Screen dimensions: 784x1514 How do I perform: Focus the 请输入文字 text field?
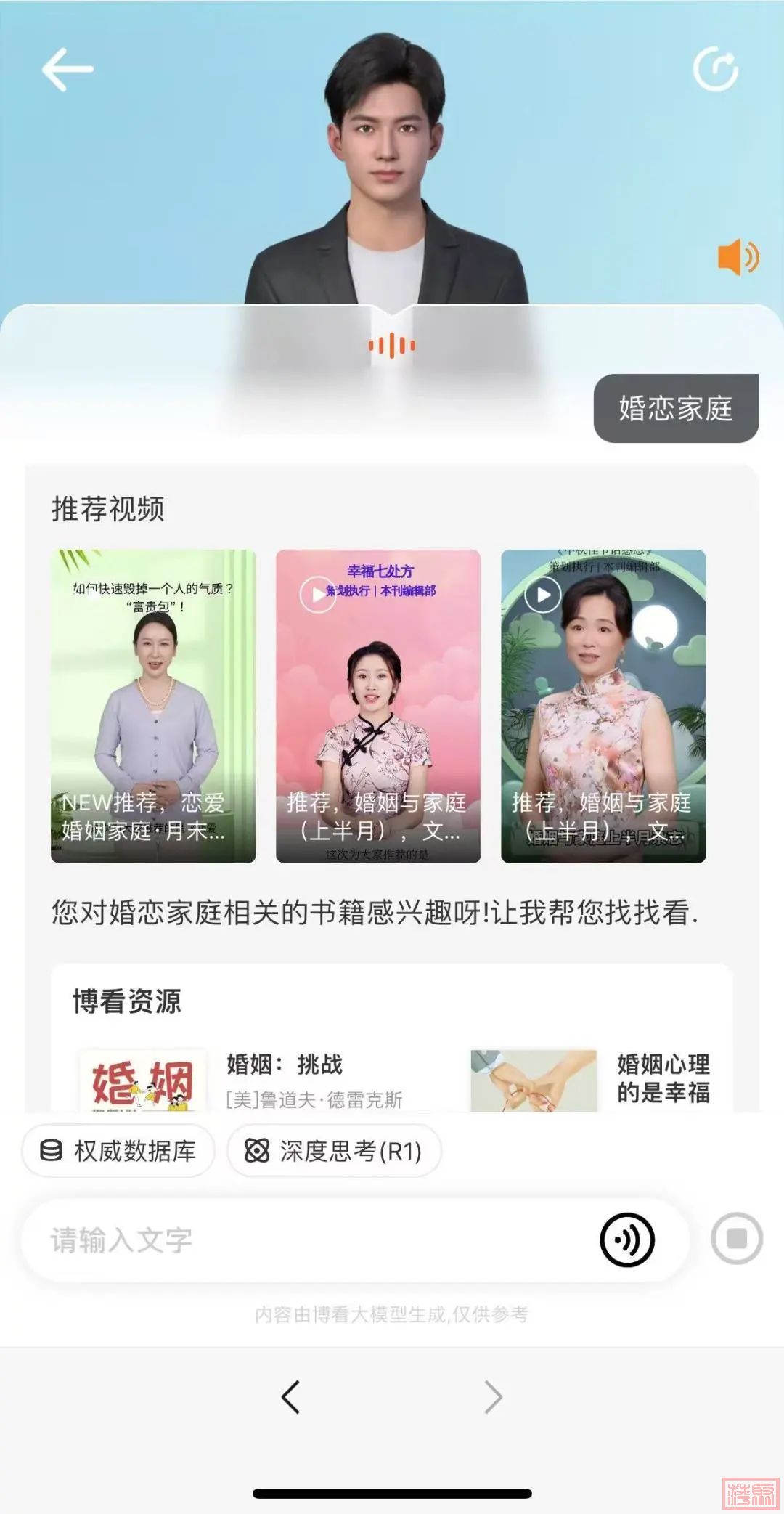(x=305, y=1240)
